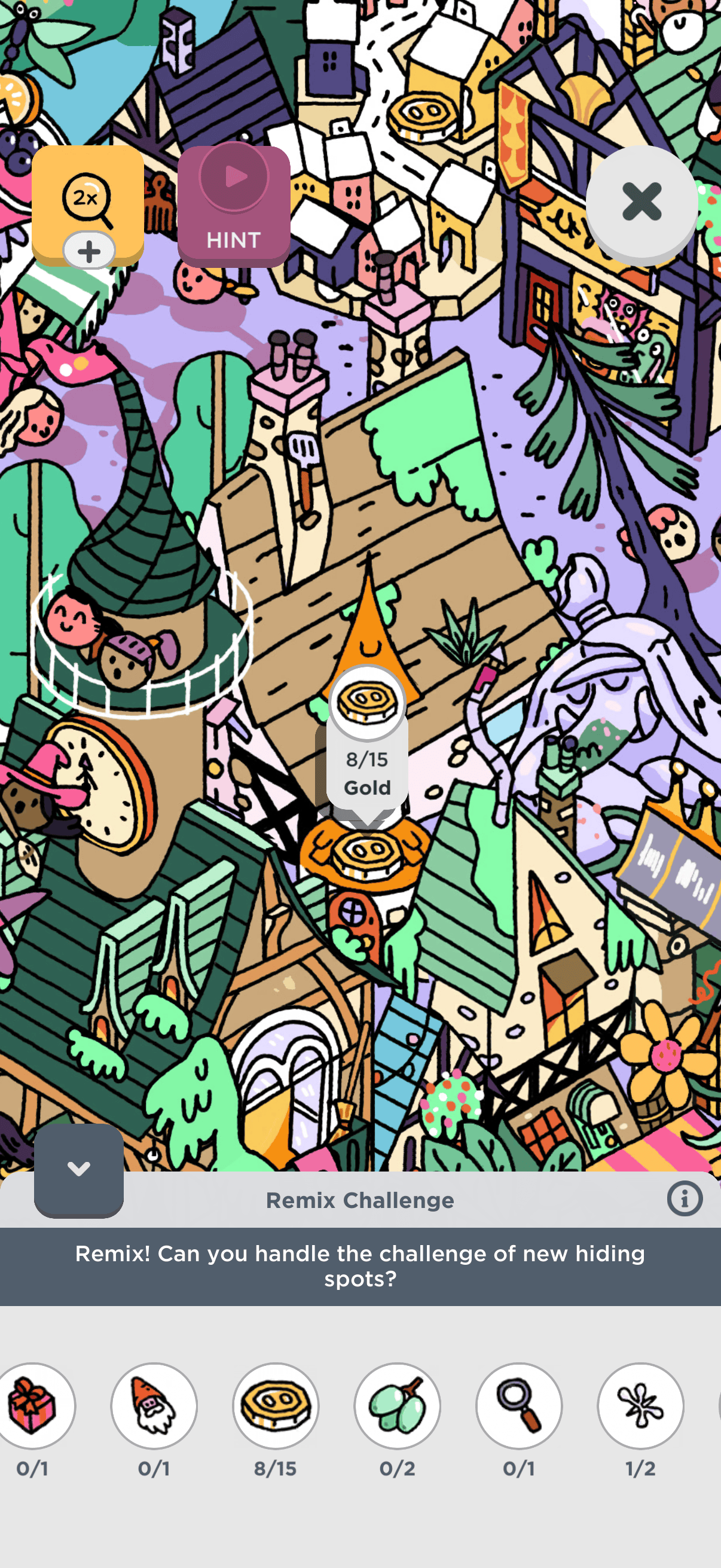Image resolution: width=721 pixels, height=1568 pixels.
Task: Collapse the Remix Challenge panel
Action: pos(78,1169)
